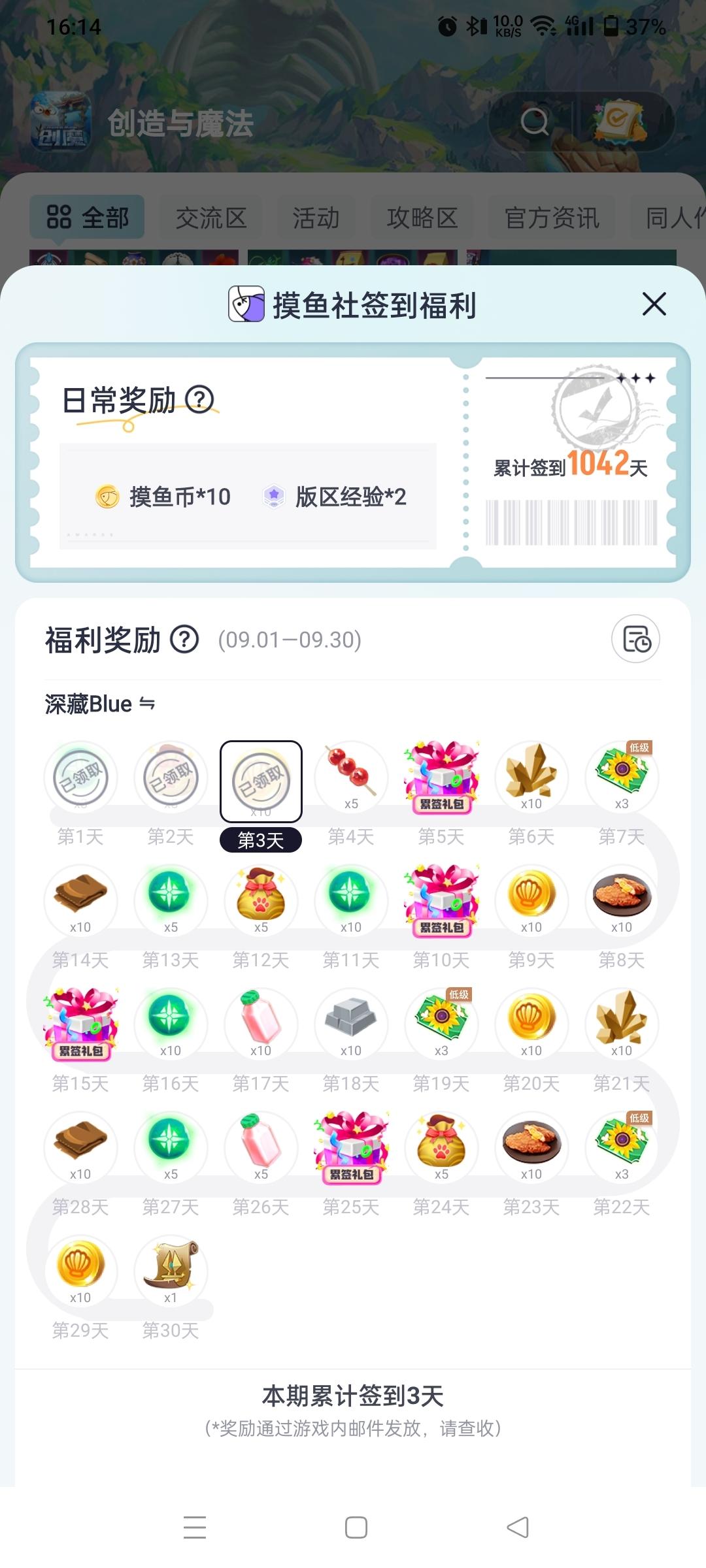Screen dimensions: 706x1568
Task: Open the 第10天 累签礼包 gift box
Action: click(441, 901)
